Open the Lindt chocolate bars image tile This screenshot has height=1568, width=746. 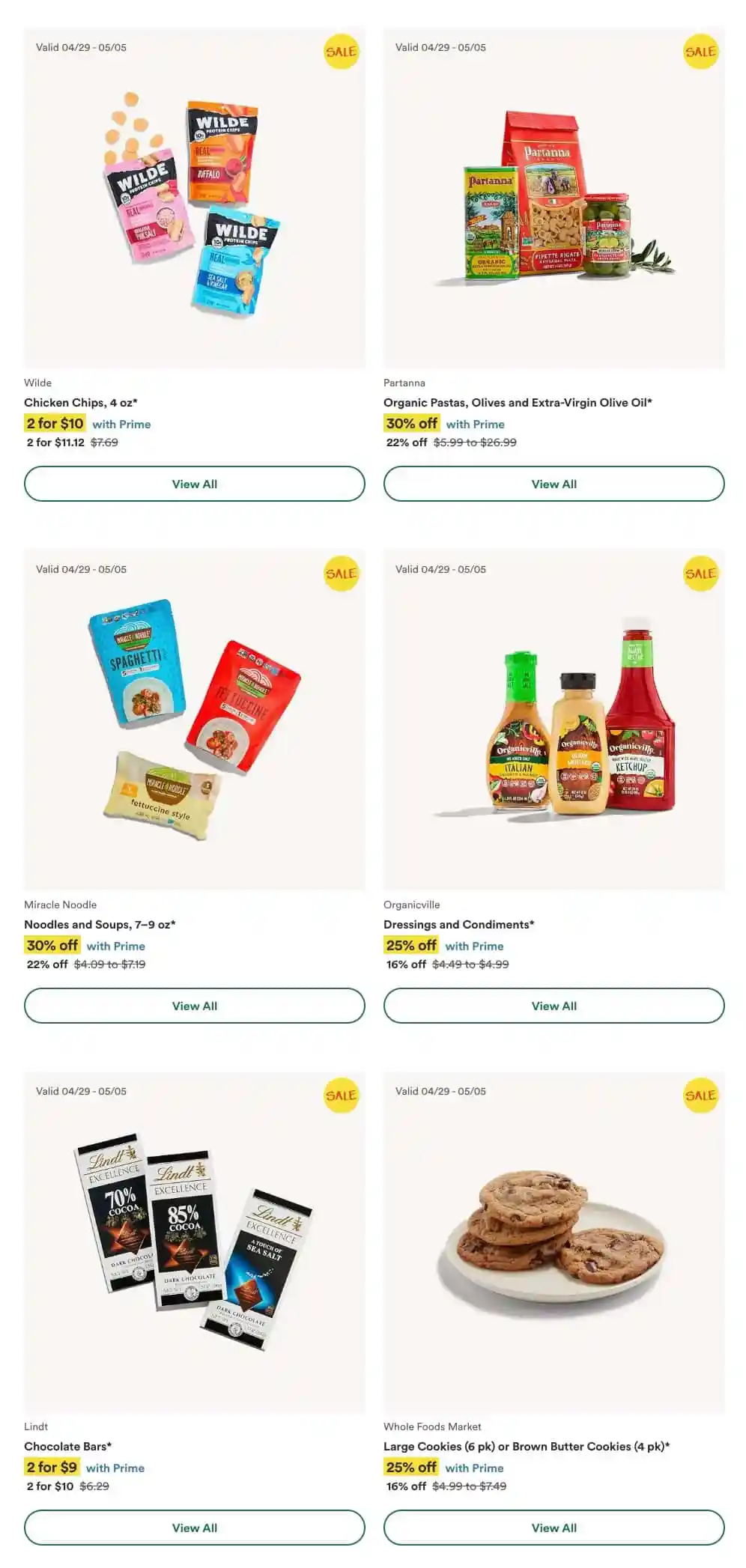tap(194, 1242)
